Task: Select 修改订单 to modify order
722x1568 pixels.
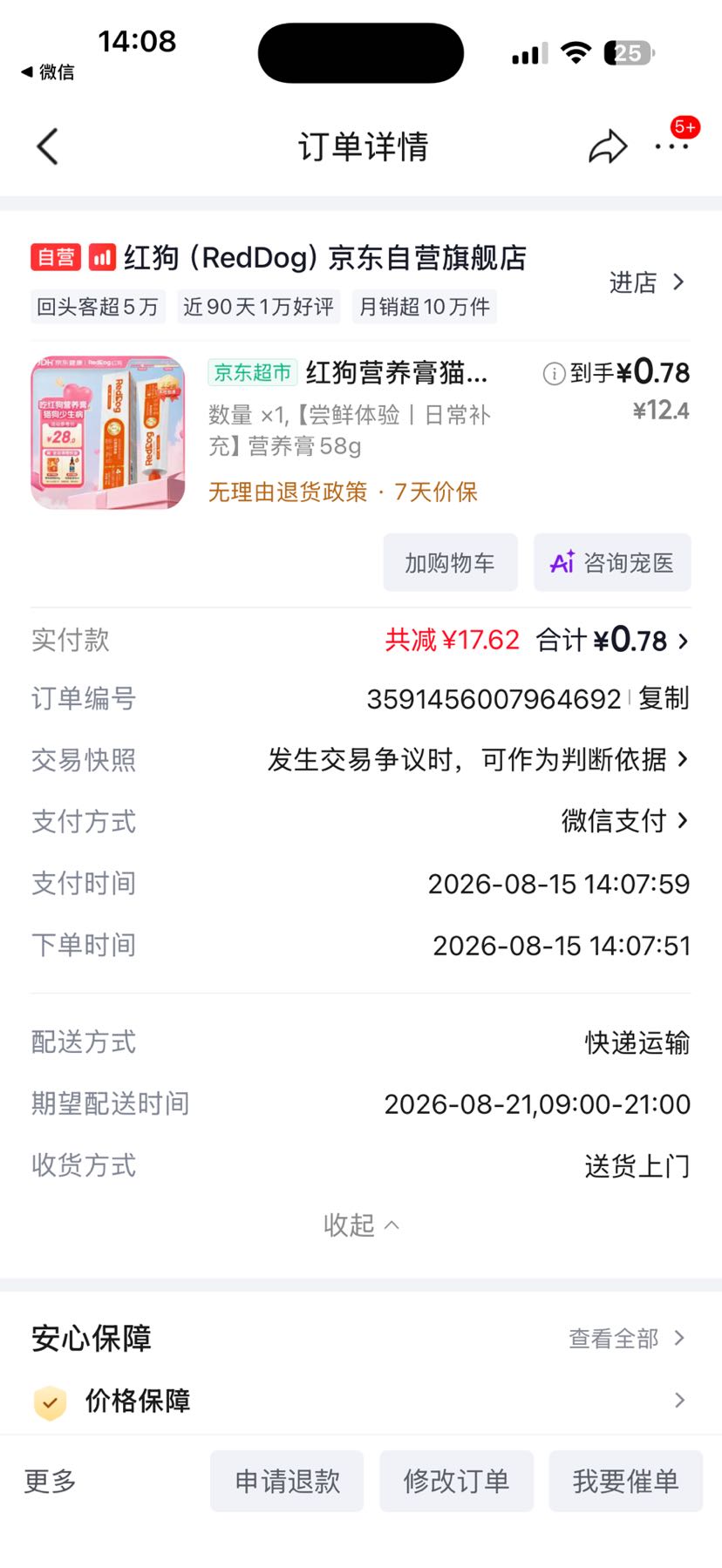Action: [456, 1481]
